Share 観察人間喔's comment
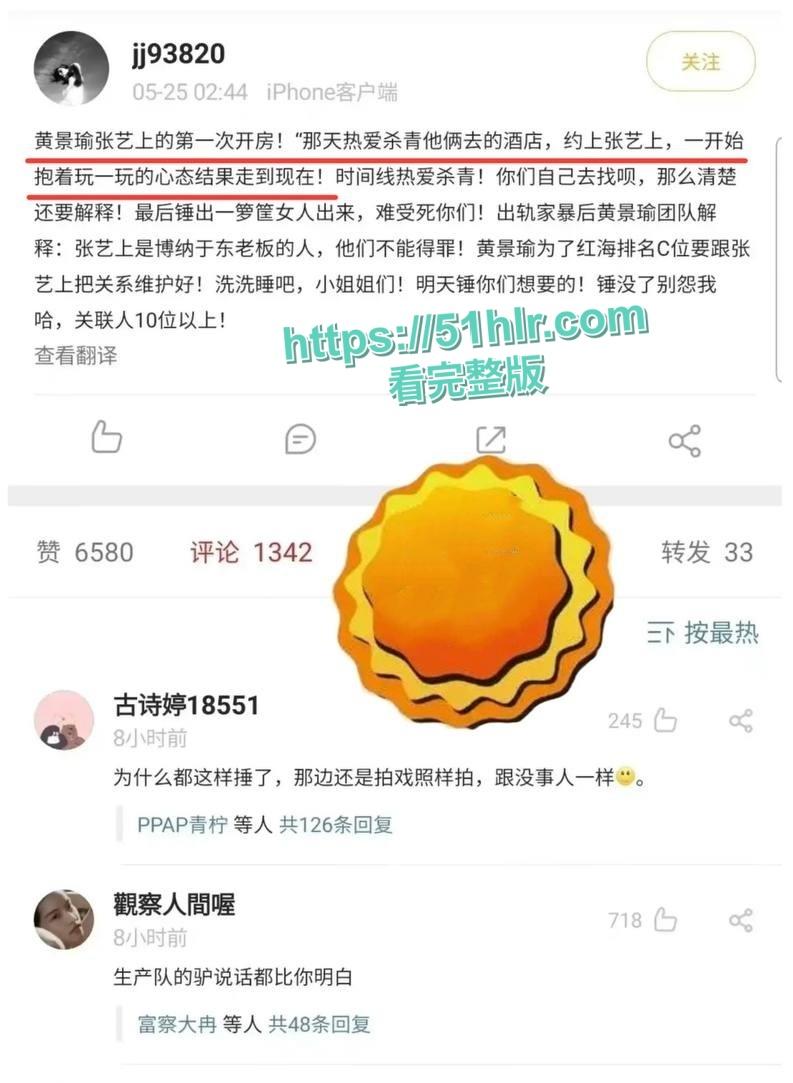 741,920
